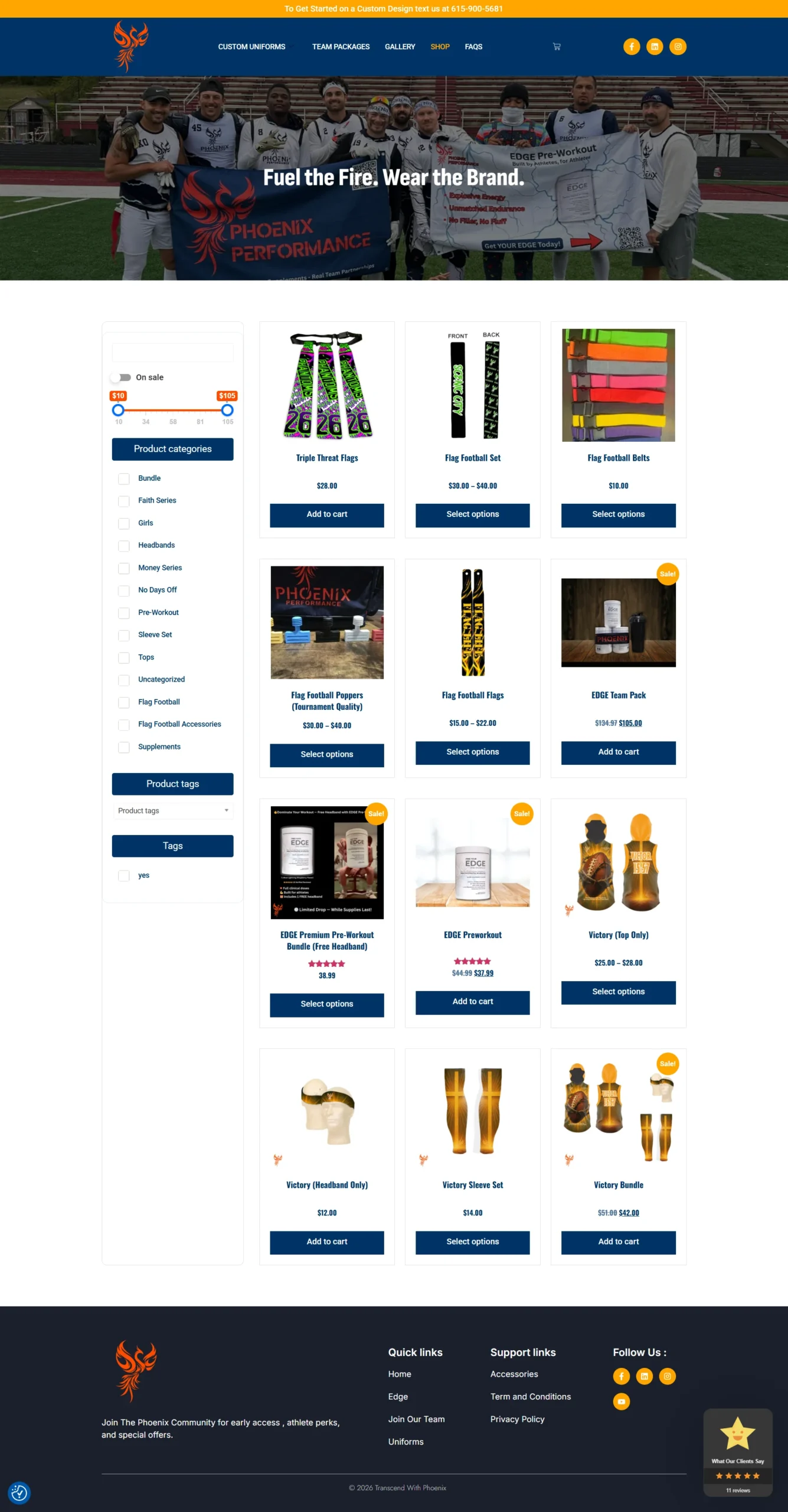Add Victory Bundle to cart

click(x=618, y=1242)
